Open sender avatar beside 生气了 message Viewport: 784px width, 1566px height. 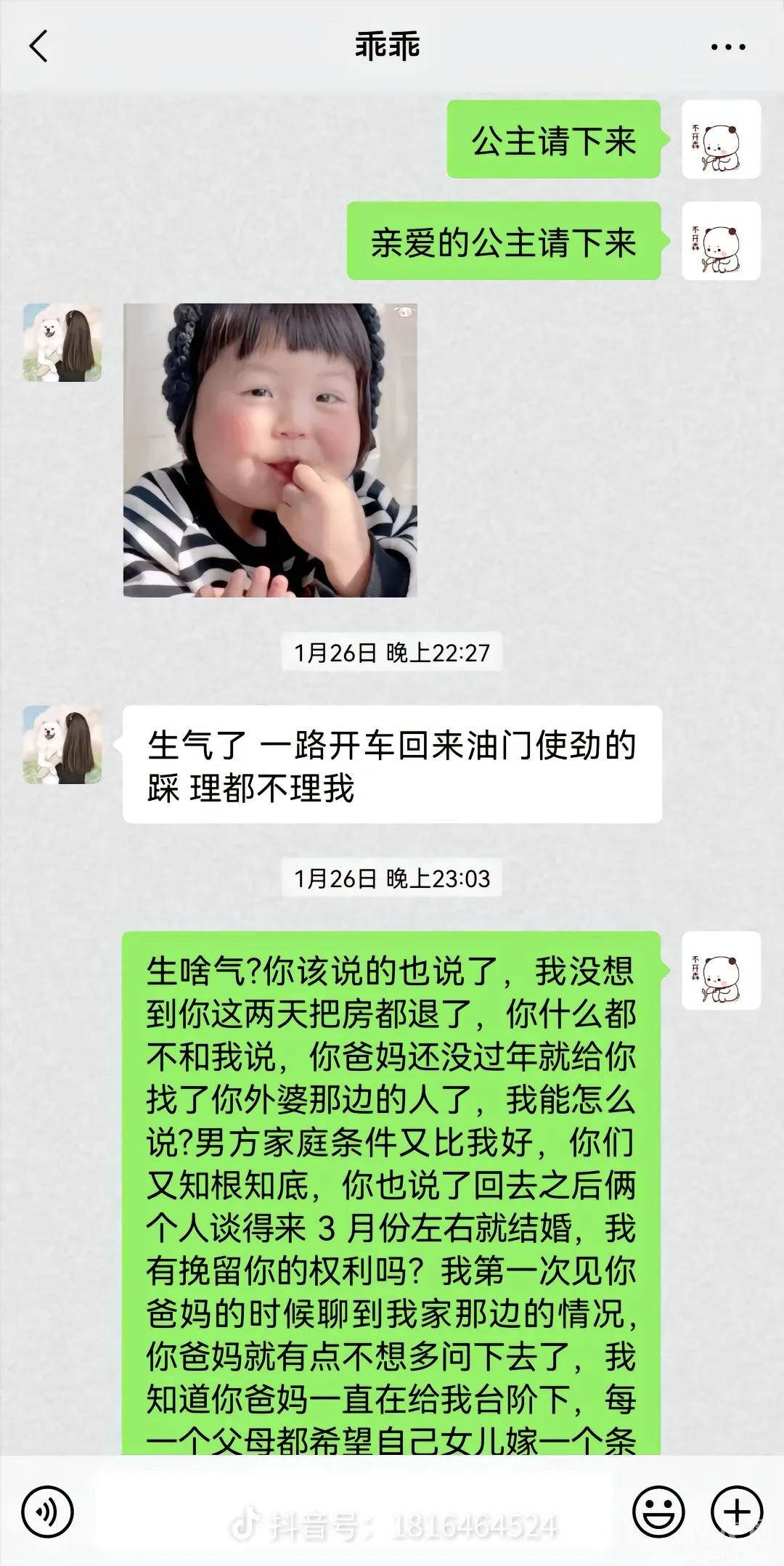(x=62, y=744)
